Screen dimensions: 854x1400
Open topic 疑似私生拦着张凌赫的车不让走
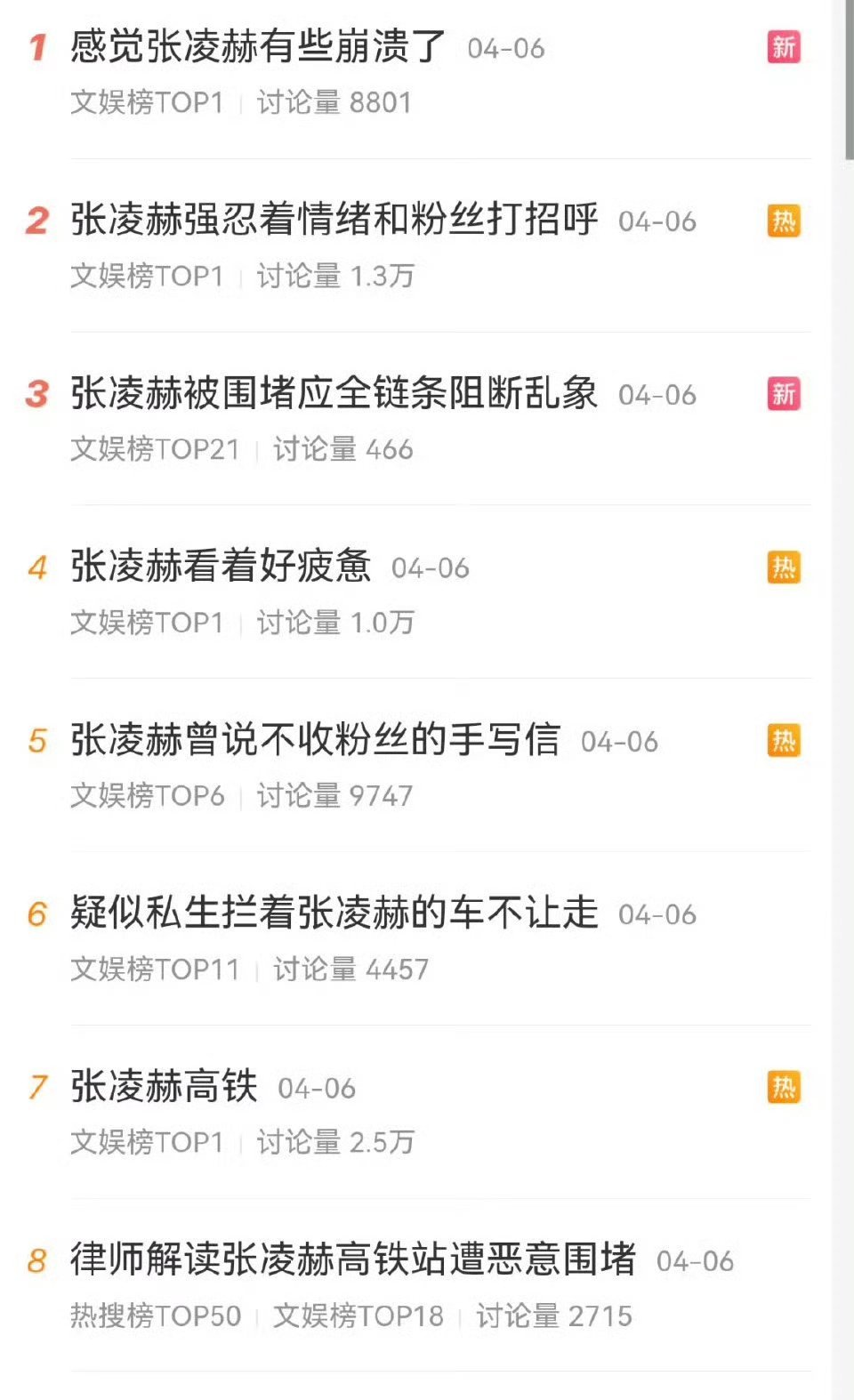point(334,913)
